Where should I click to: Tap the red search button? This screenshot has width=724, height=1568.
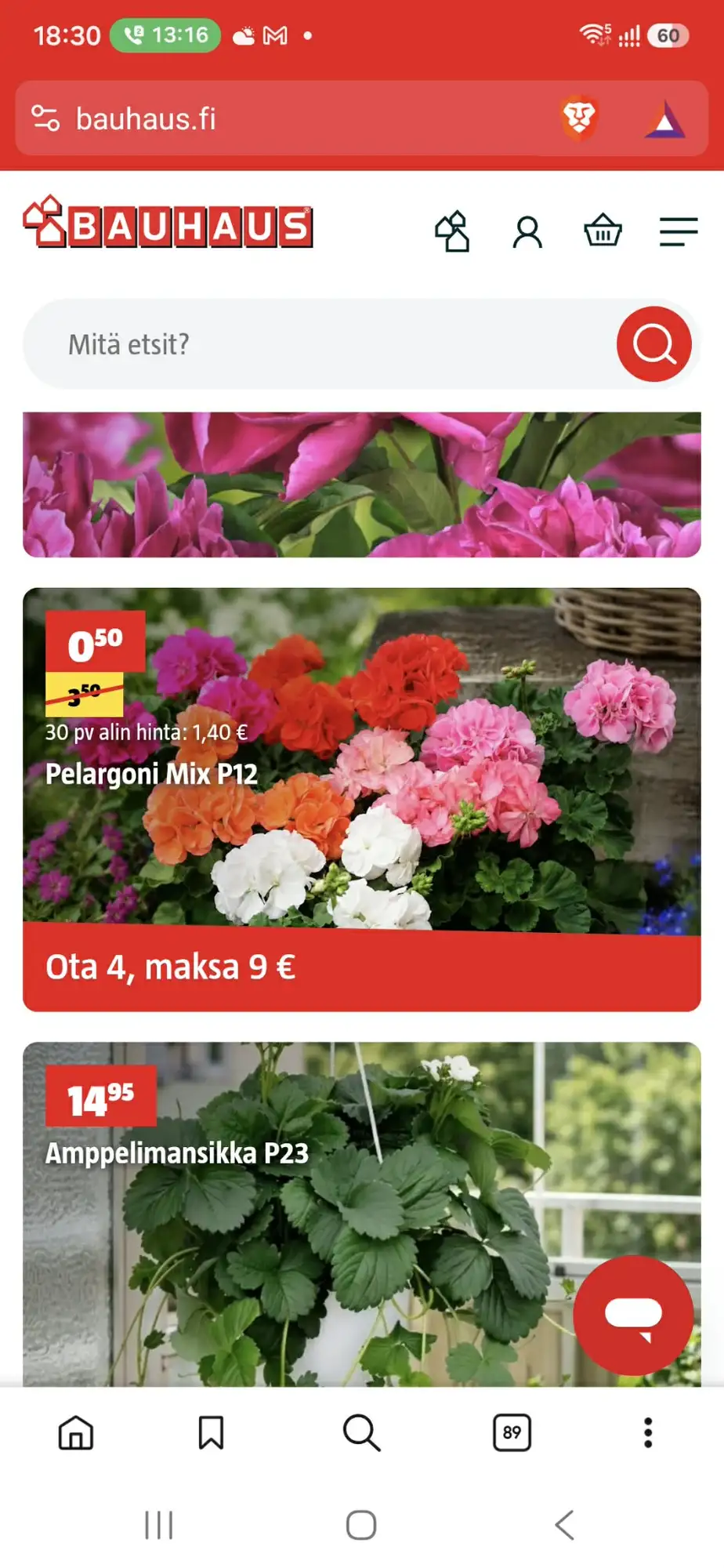click(x=654, y=344)
